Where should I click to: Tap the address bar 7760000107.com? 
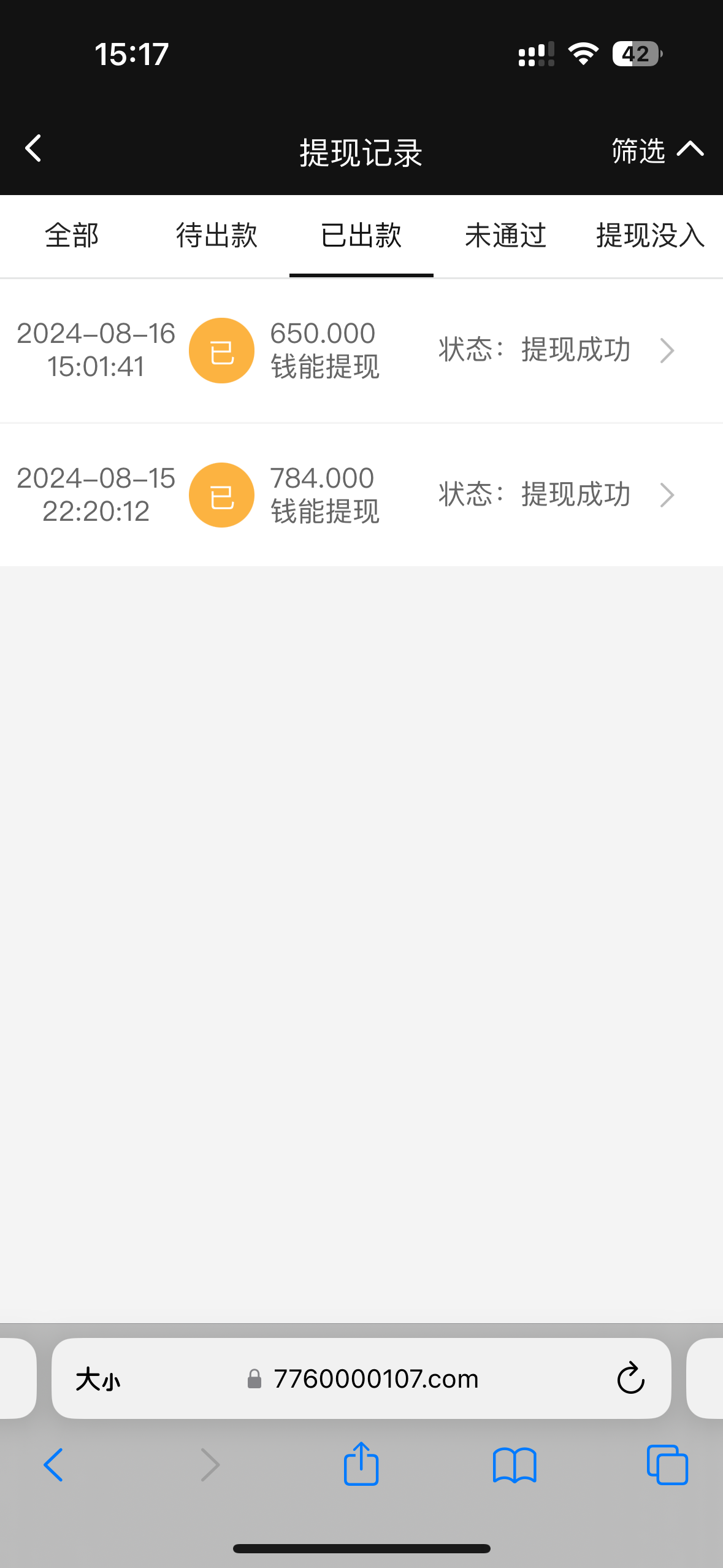coord(375,1380)
